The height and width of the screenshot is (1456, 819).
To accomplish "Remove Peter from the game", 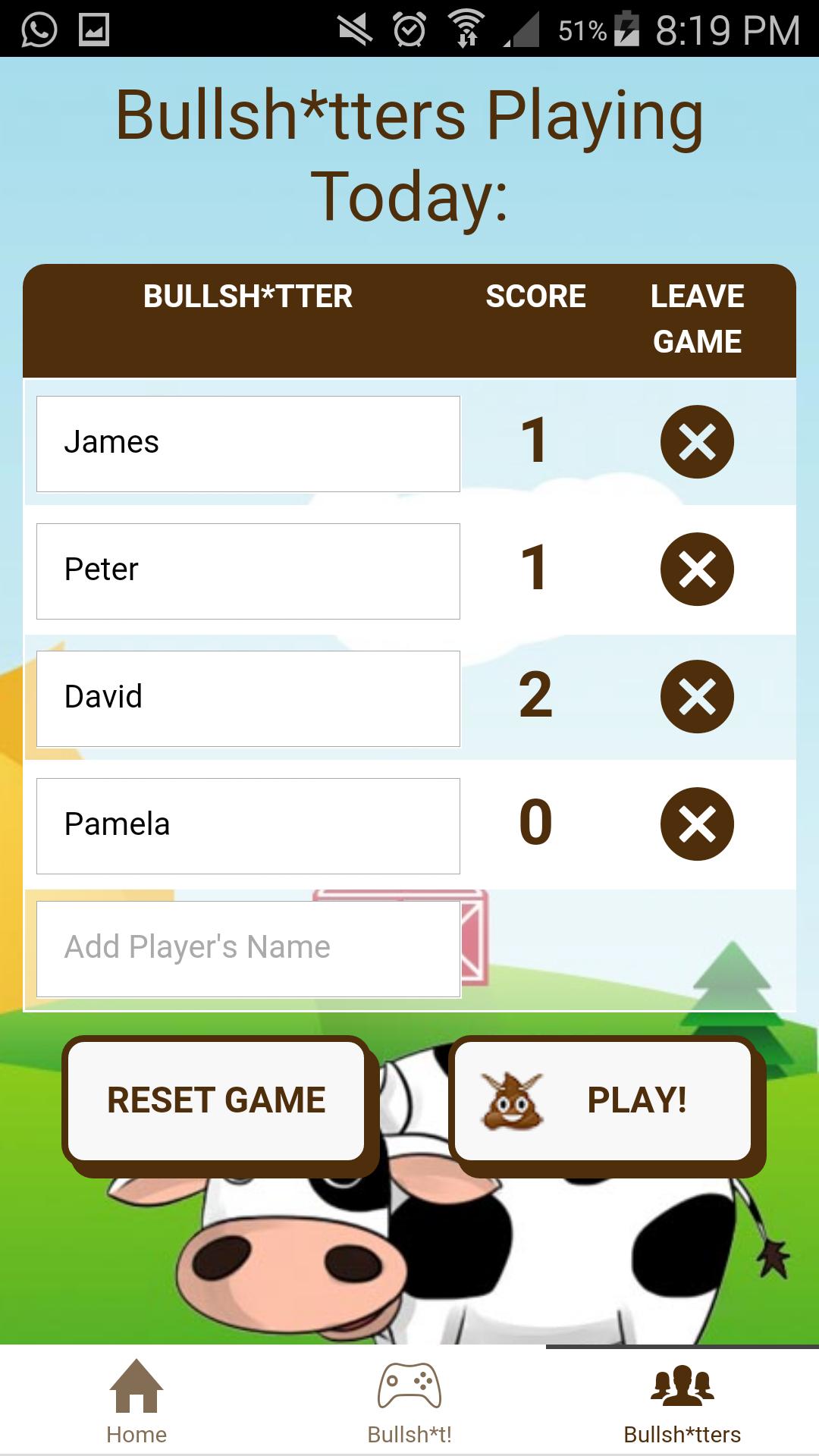I will (x=697, y=570).
